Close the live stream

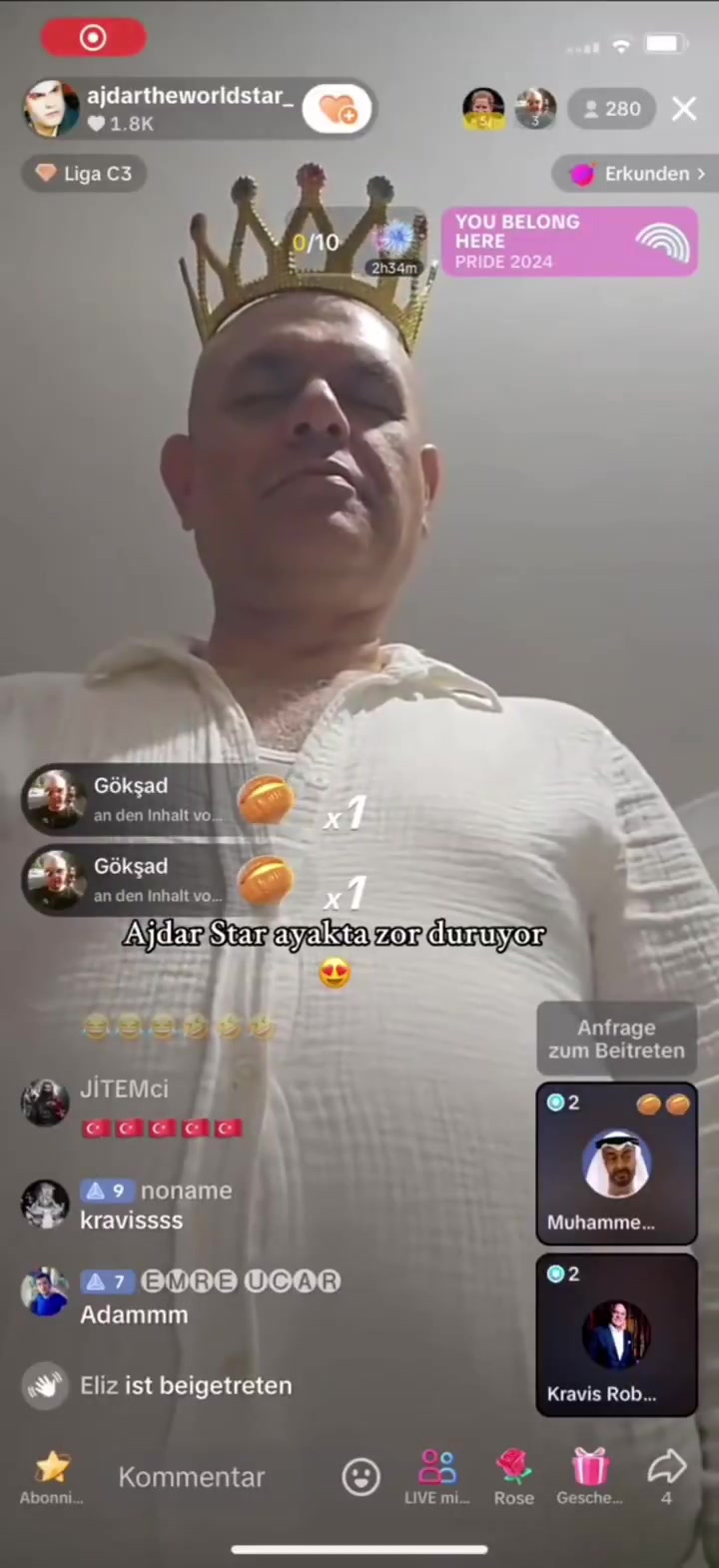click(684, 109)
